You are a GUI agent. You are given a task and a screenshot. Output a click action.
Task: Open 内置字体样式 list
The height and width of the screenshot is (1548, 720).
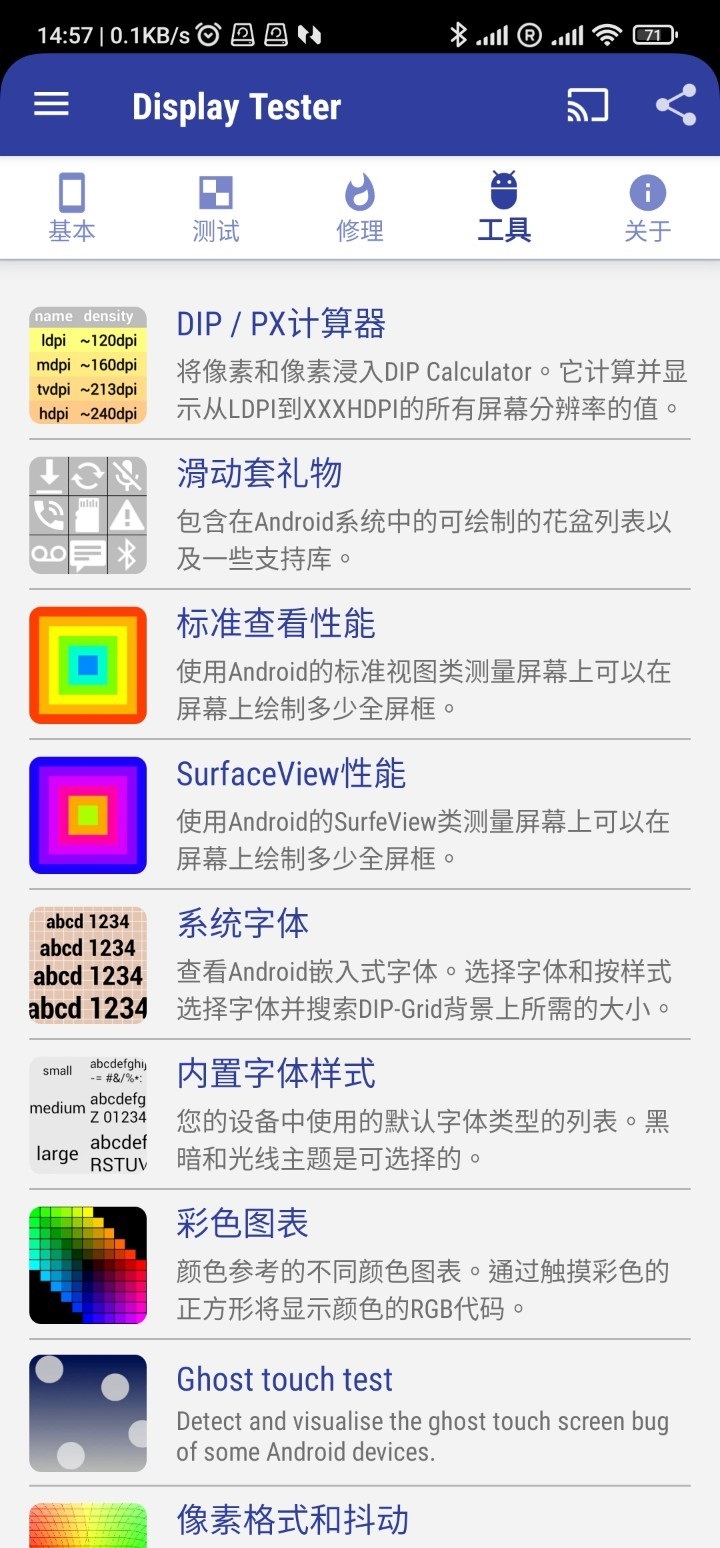[360, 1114]
